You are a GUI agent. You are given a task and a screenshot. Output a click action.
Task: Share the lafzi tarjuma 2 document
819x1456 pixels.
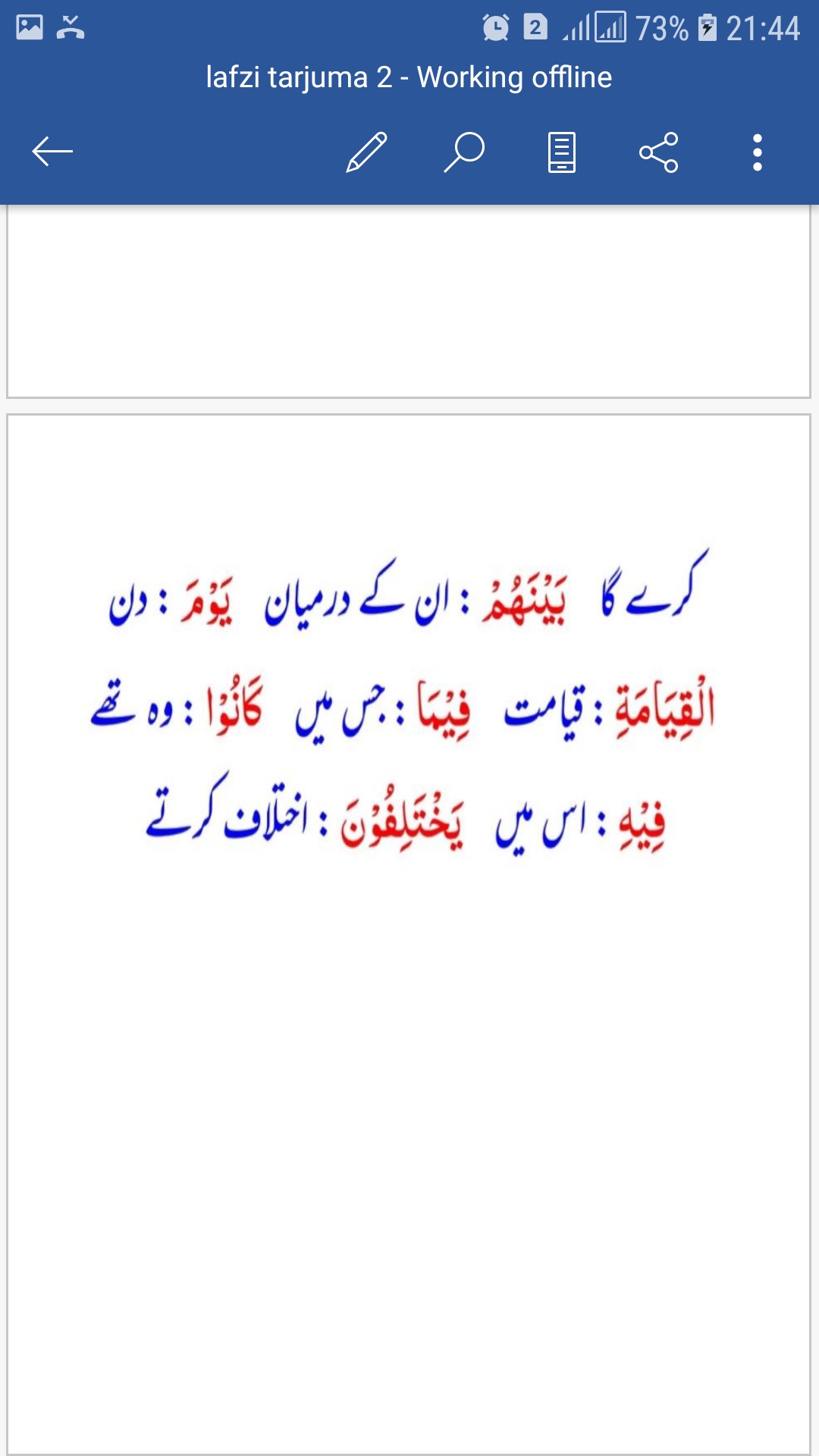(x=658, y=152)
